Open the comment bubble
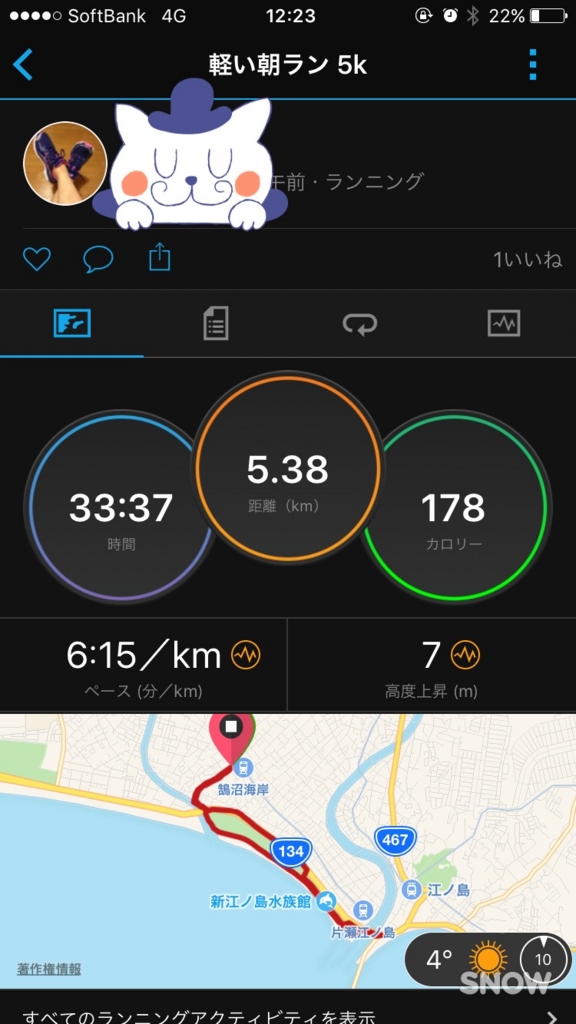 point(98,259)
